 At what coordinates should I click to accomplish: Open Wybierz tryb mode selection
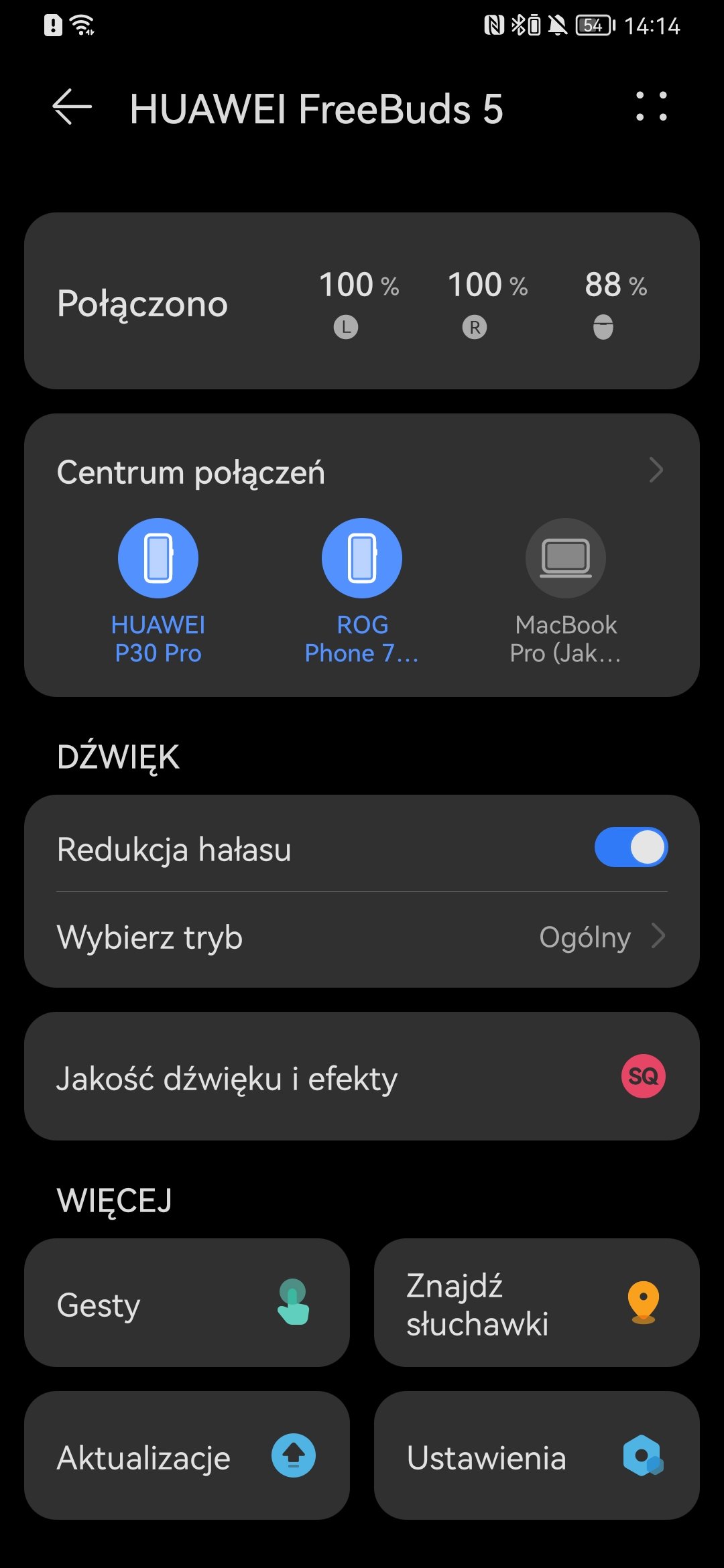(362, 938)
